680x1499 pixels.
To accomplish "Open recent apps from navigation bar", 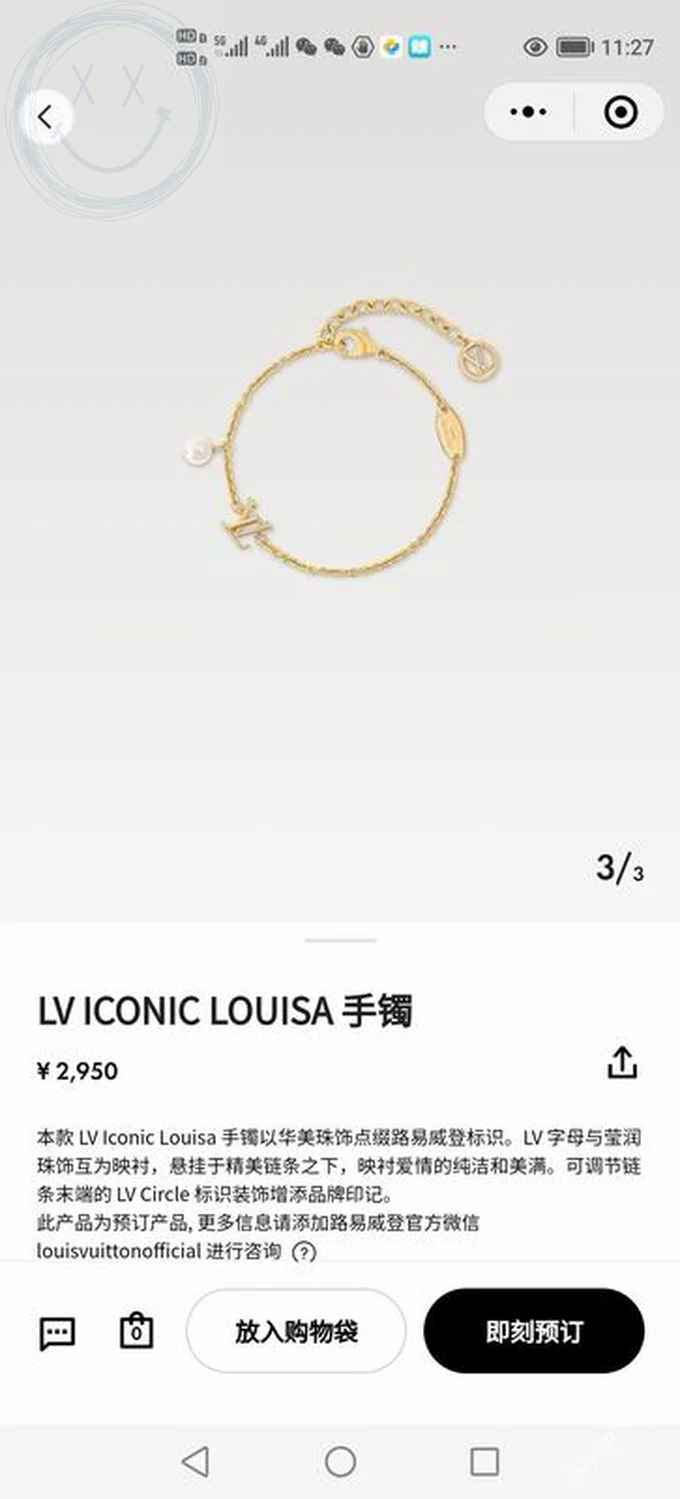I will point(485,1461).
